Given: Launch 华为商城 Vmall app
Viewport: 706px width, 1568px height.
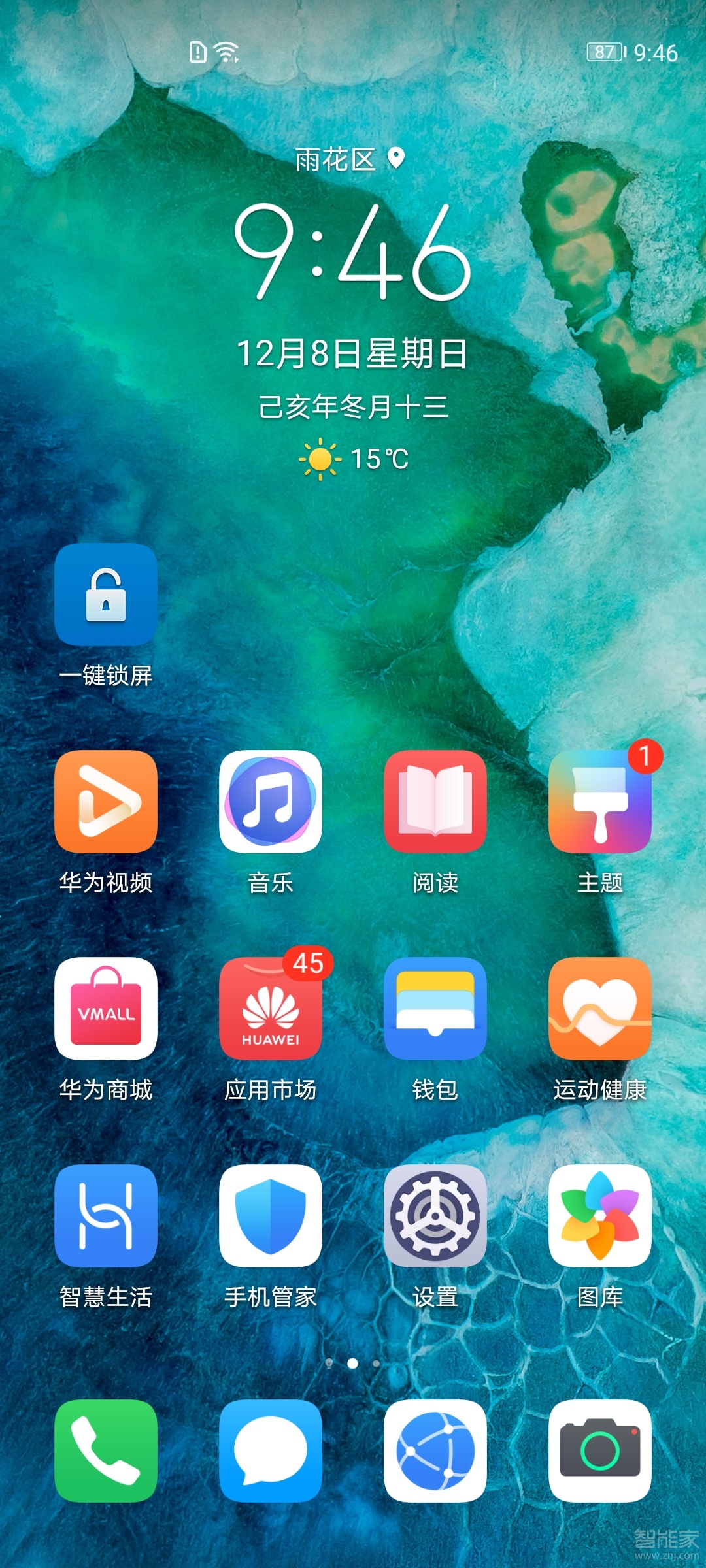Looking at the screenshot, I should pos(106,1009).
